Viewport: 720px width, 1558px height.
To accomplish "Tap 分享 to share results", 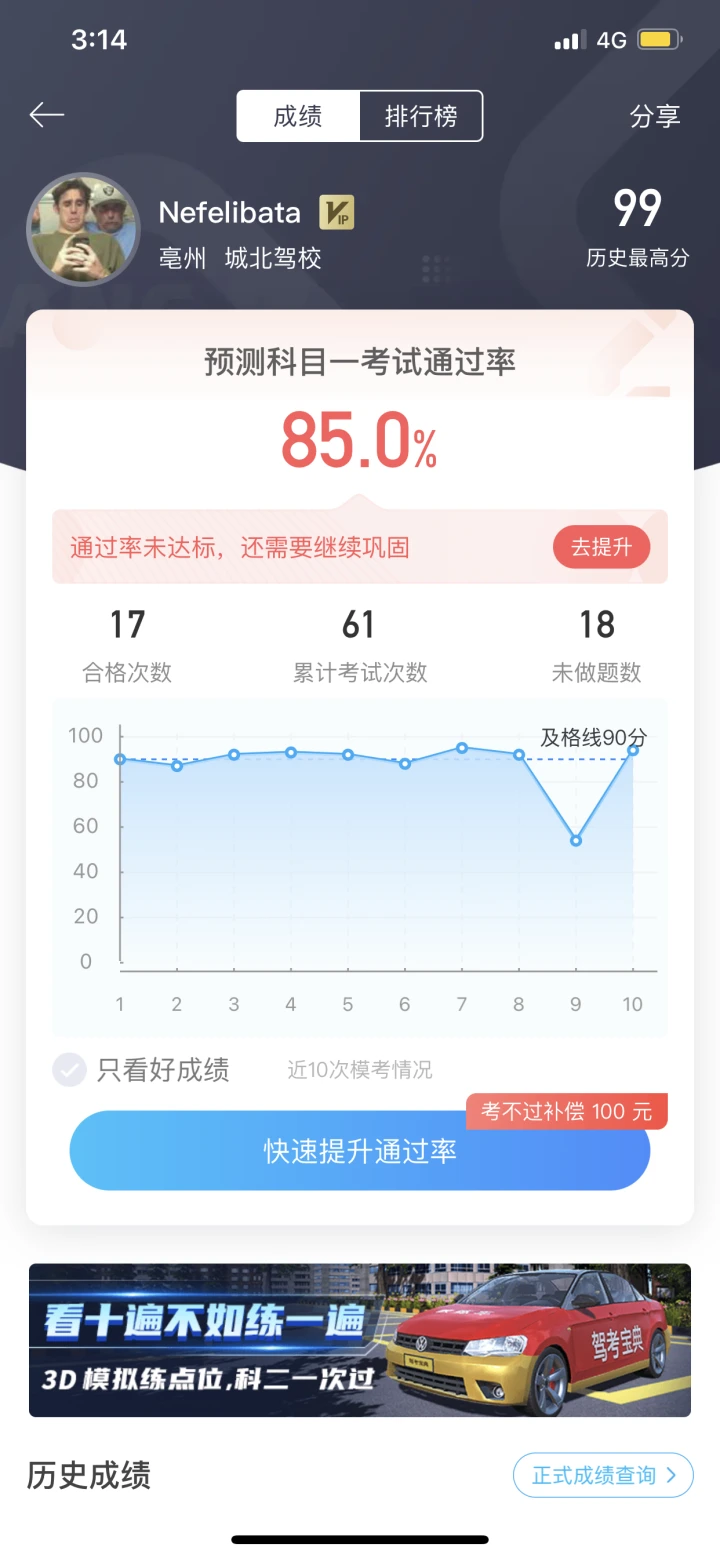I will click(x=655, y=116).
